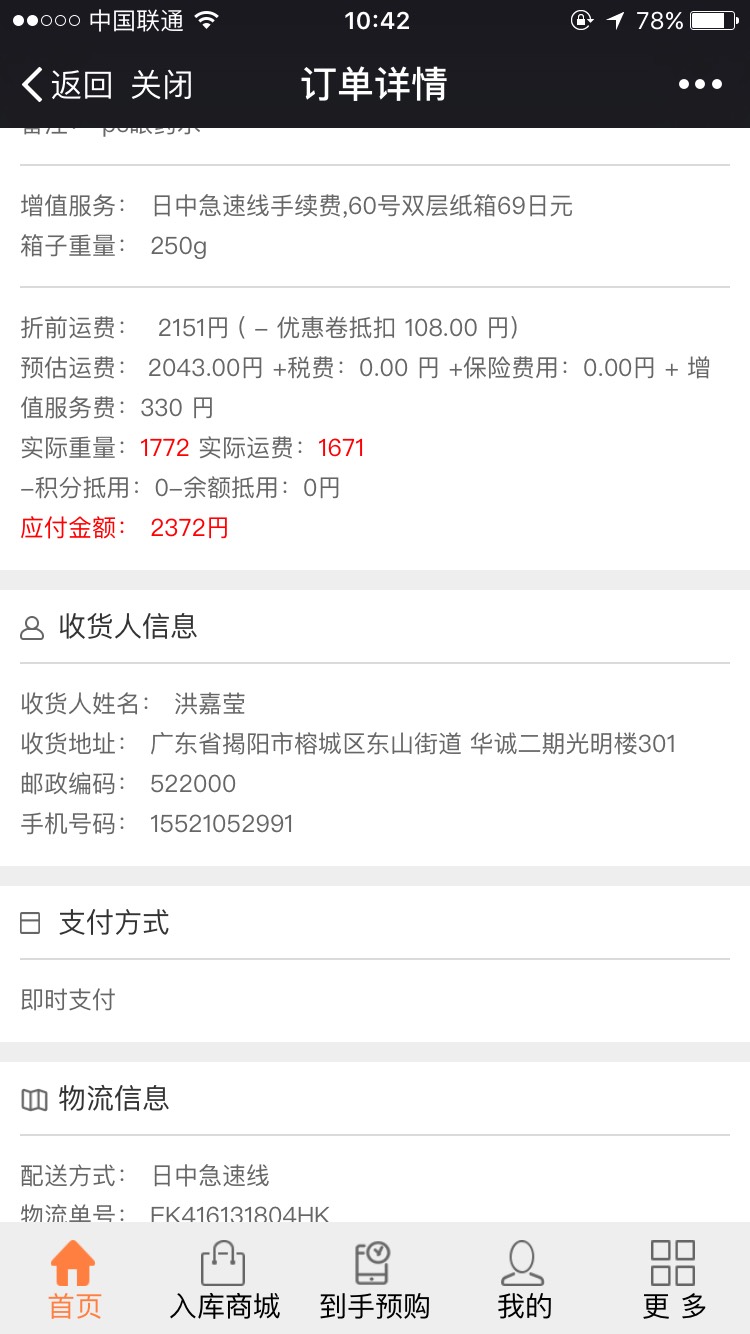Open the three-dot overflow menu
This screenshot has width=750, height=1334.
pyautogui.click(x=700, y=85)
